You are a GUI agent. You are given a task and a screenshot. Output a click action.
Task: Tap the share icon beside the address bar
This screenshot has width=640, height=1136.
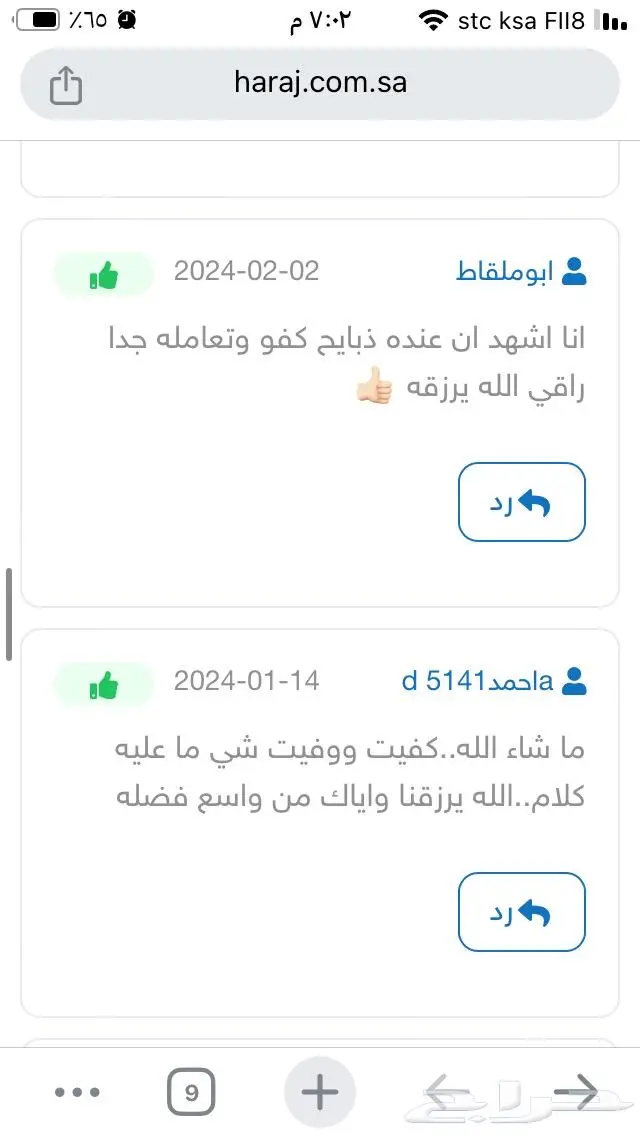tap(65, 84)
